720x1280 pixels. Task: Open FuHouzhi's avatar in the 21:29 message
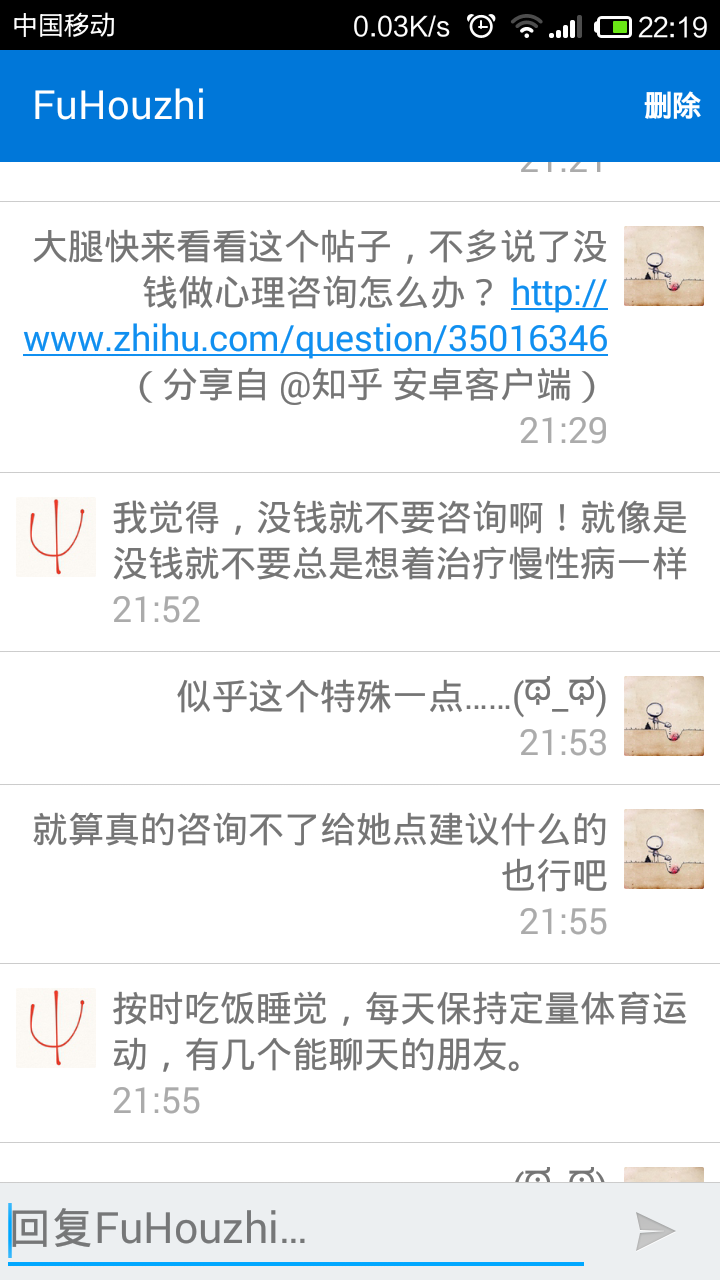point(663,265)
